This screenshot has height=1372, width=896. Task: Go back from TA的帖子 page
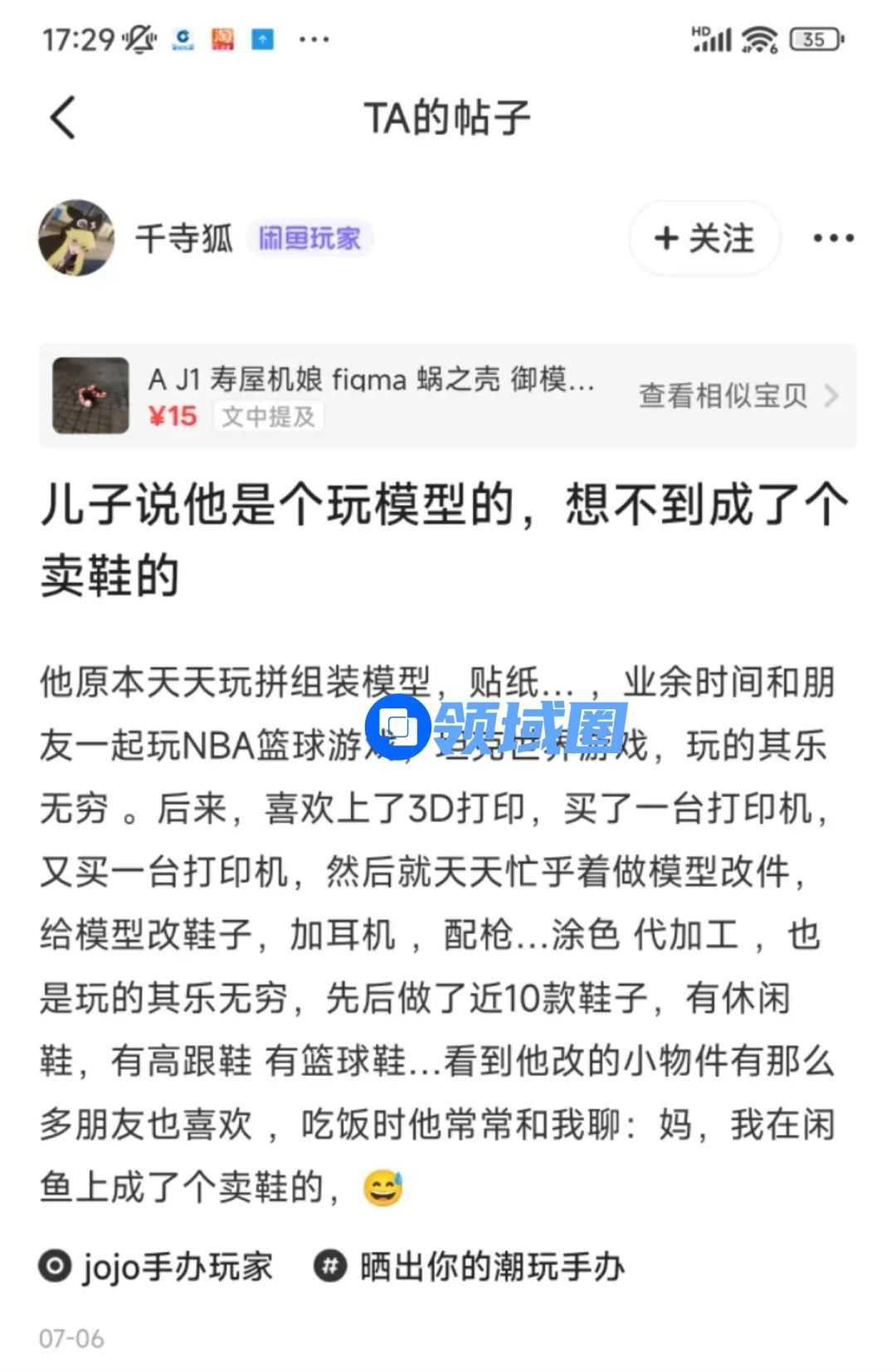tap(63, 117)
